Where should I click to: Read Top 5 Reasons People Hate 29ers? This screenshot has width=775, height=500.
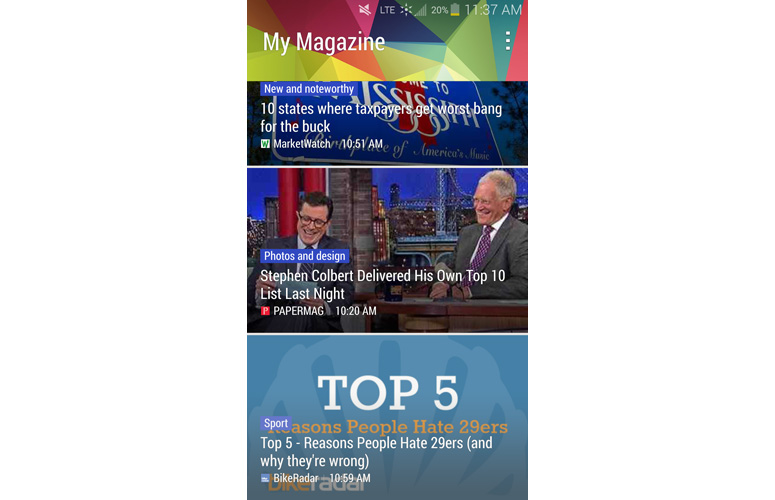[385, 452]
